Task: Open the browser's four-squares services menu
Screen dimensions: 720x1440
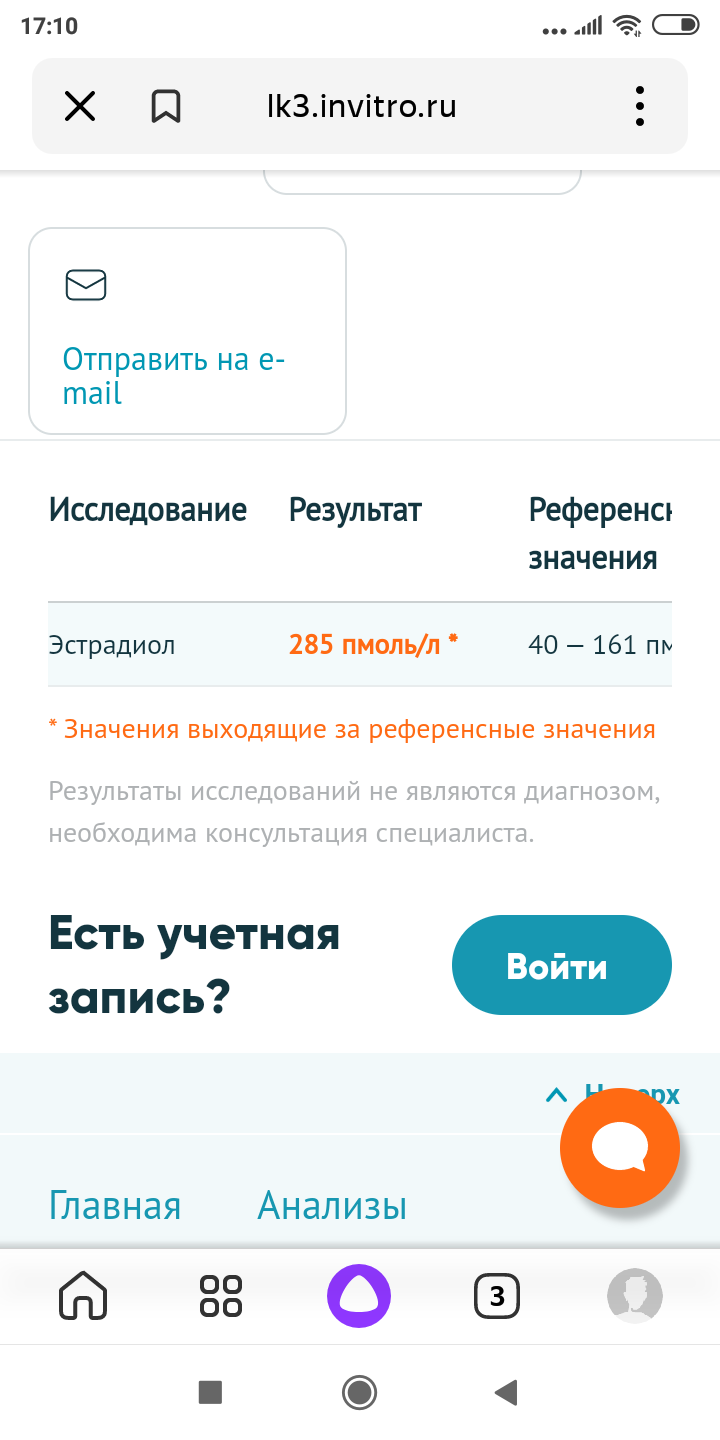Action: [221, 1297]
